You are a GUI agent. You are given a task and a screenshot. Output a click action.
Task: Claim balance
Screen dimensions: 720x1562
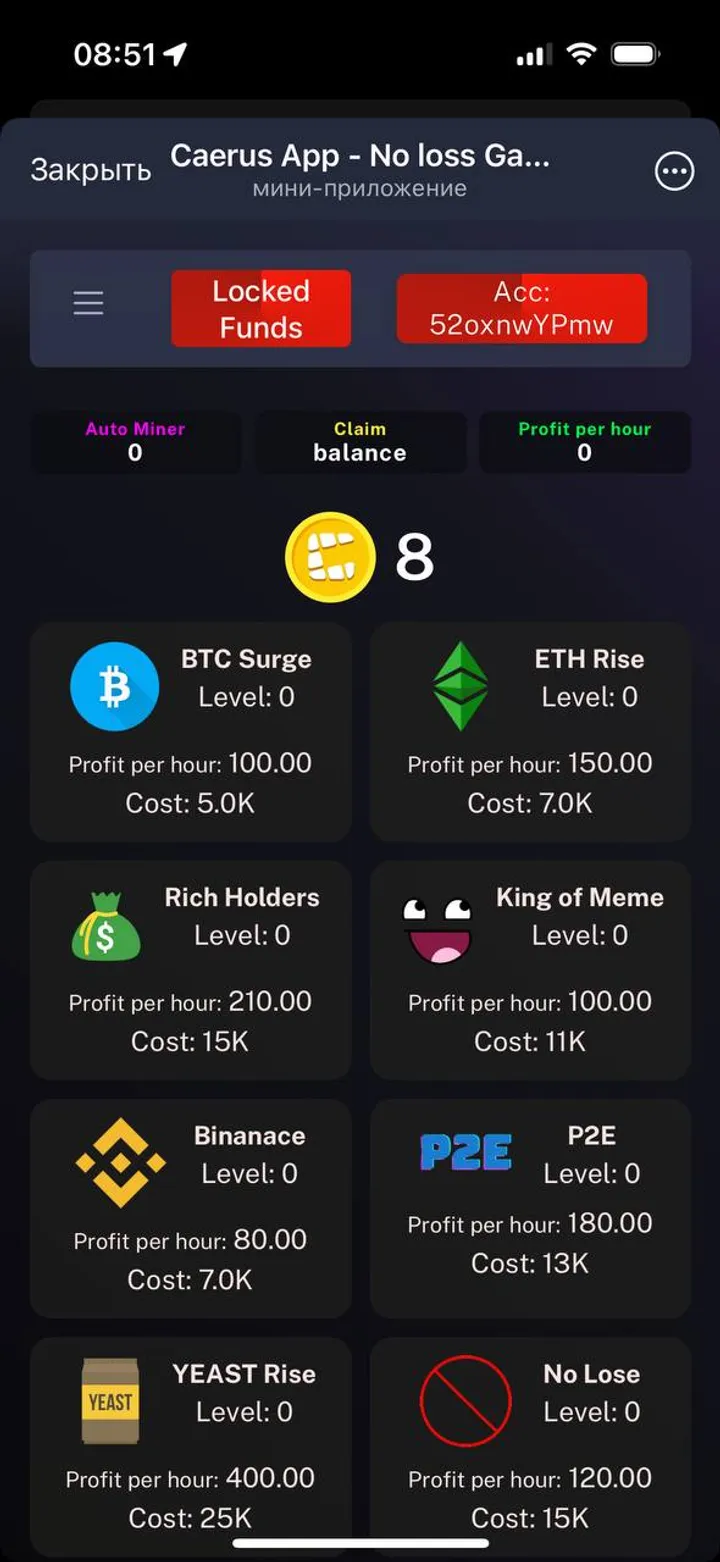tap(360, 442)
